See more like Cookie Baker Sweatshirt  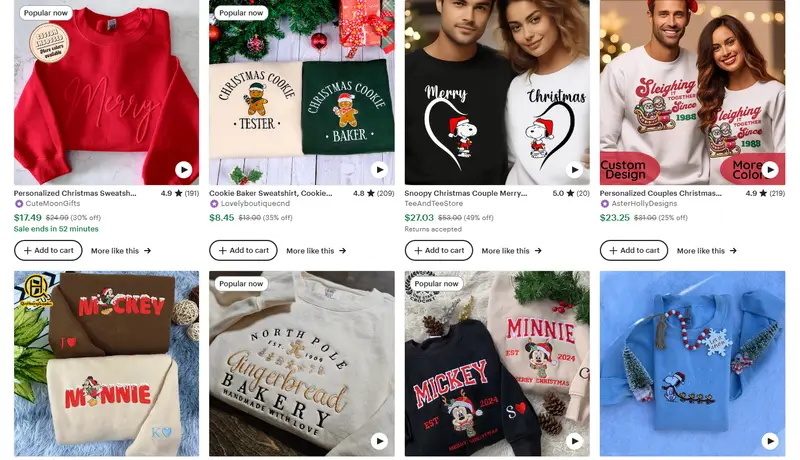[316, 251]
